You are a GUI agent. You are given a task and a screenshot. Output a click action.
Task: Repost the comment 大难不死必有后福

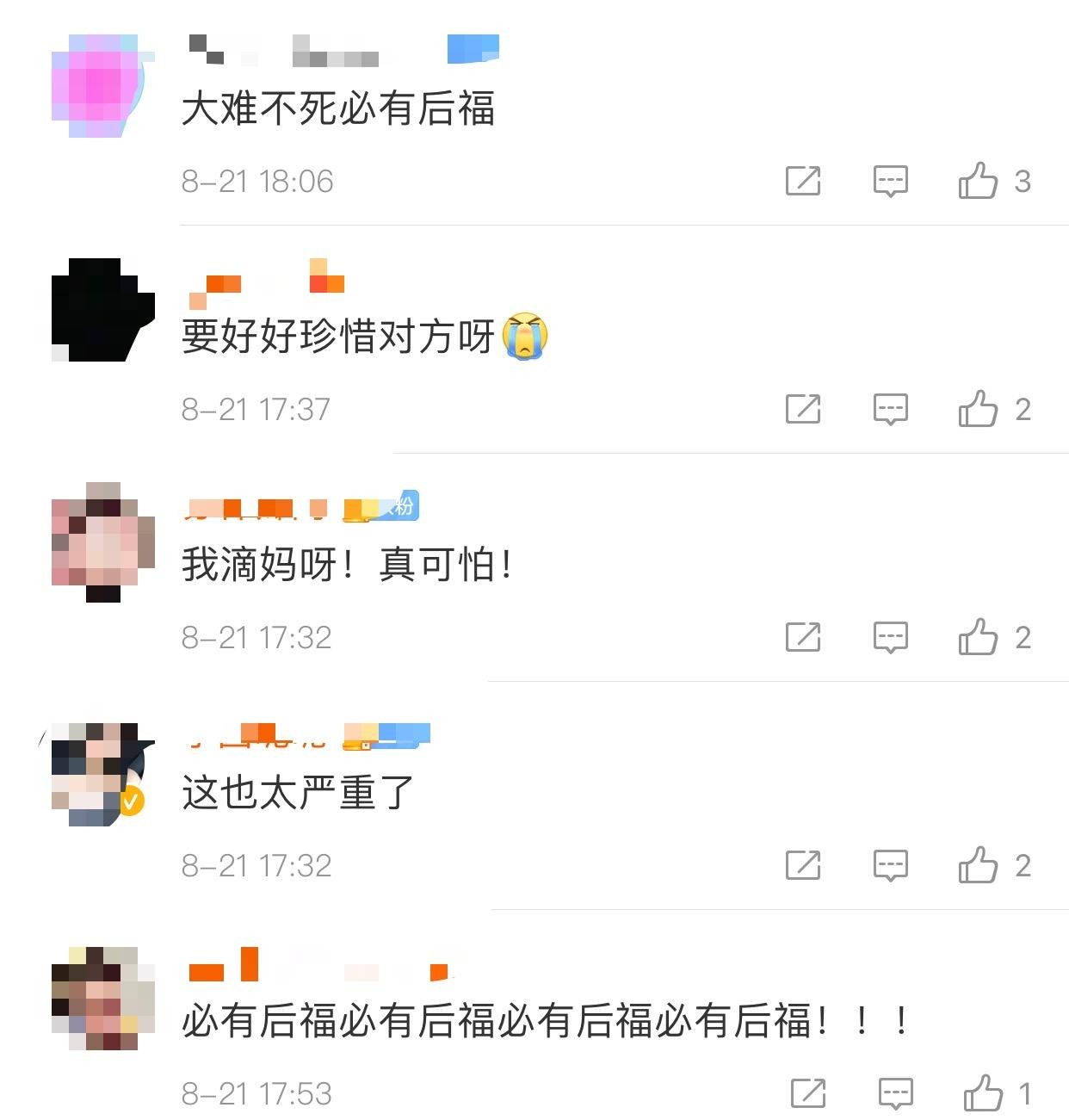tap(802, 181)
